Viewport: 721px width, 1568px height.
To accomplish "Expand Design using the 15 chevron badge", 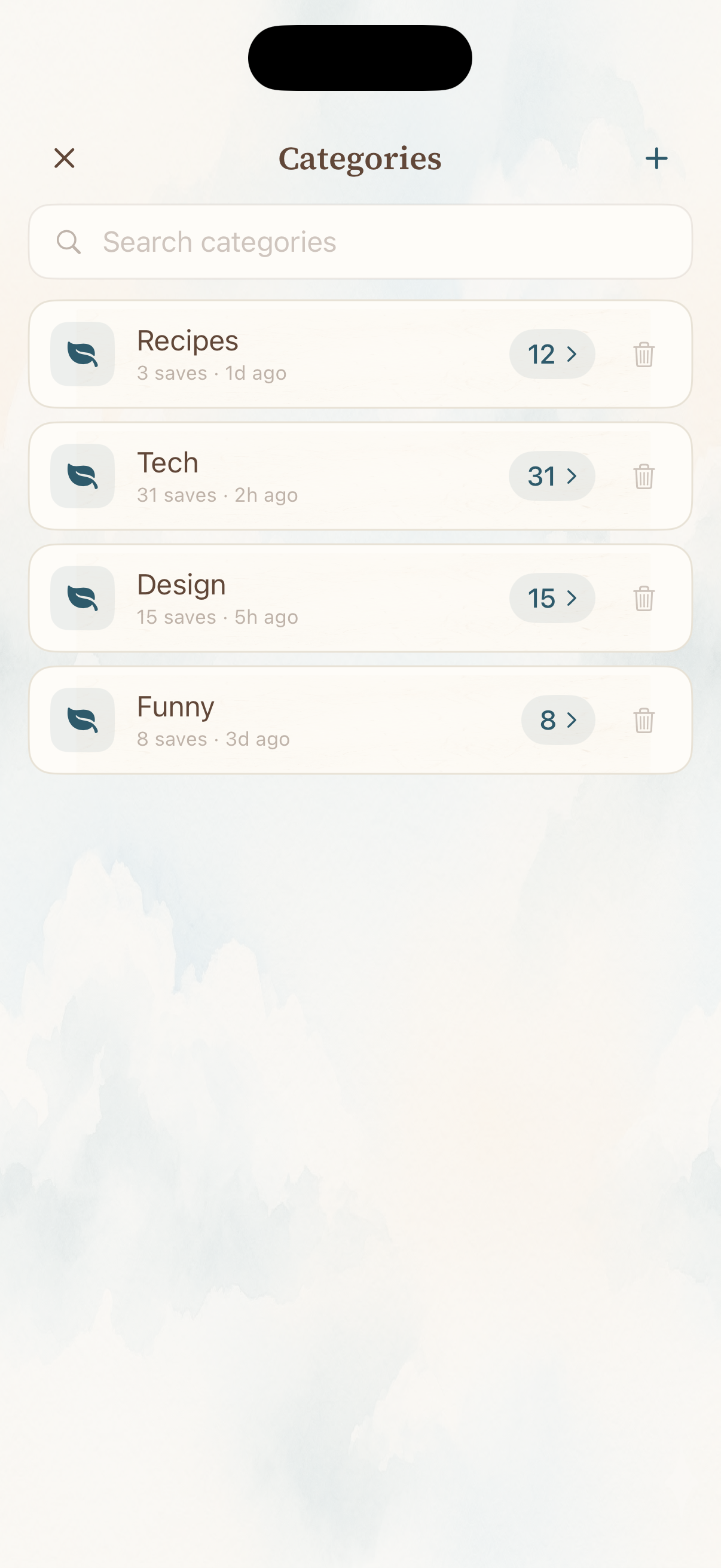I will click(x=551, y=599).
